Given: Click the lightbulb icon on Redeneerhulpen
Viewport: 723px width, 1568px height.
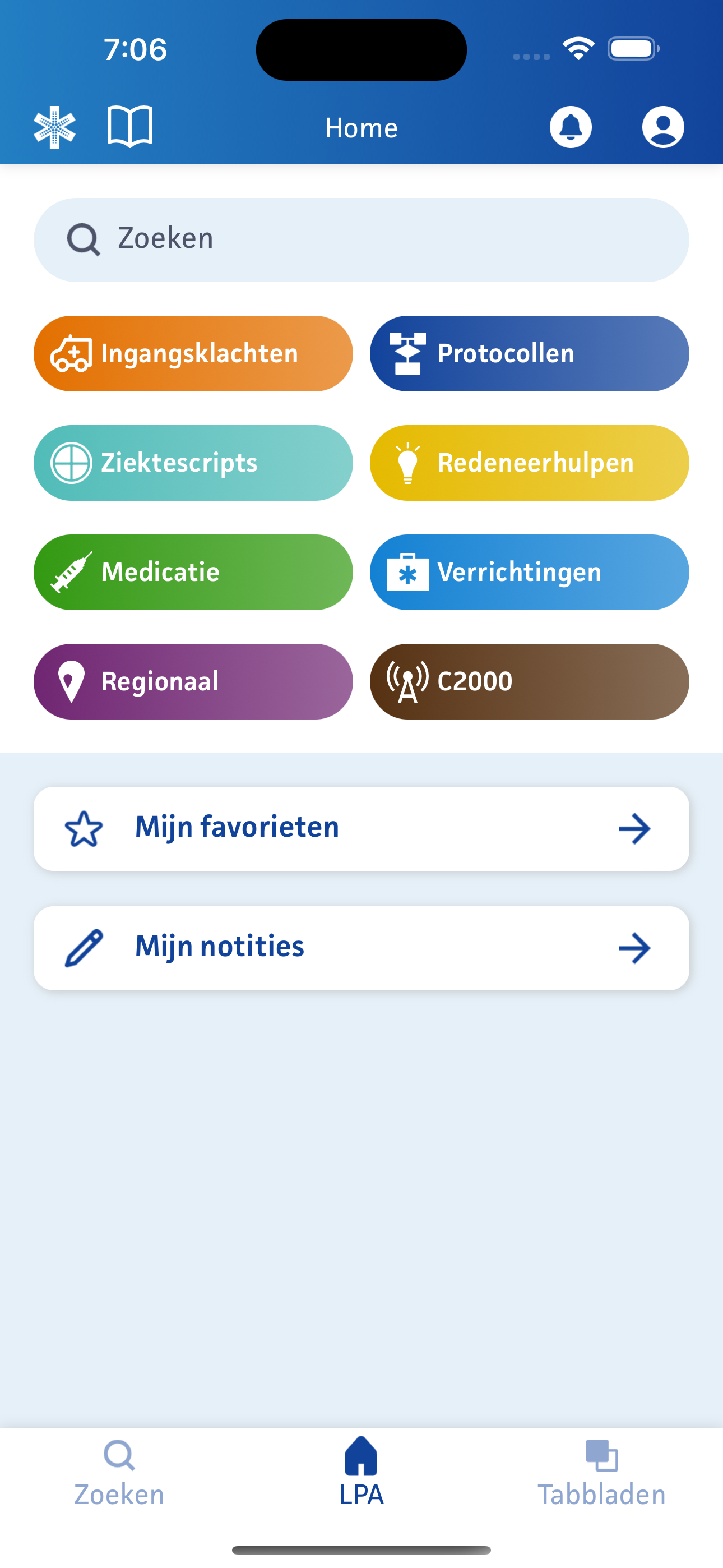Looking at the screenshot, I should [407, 463].
